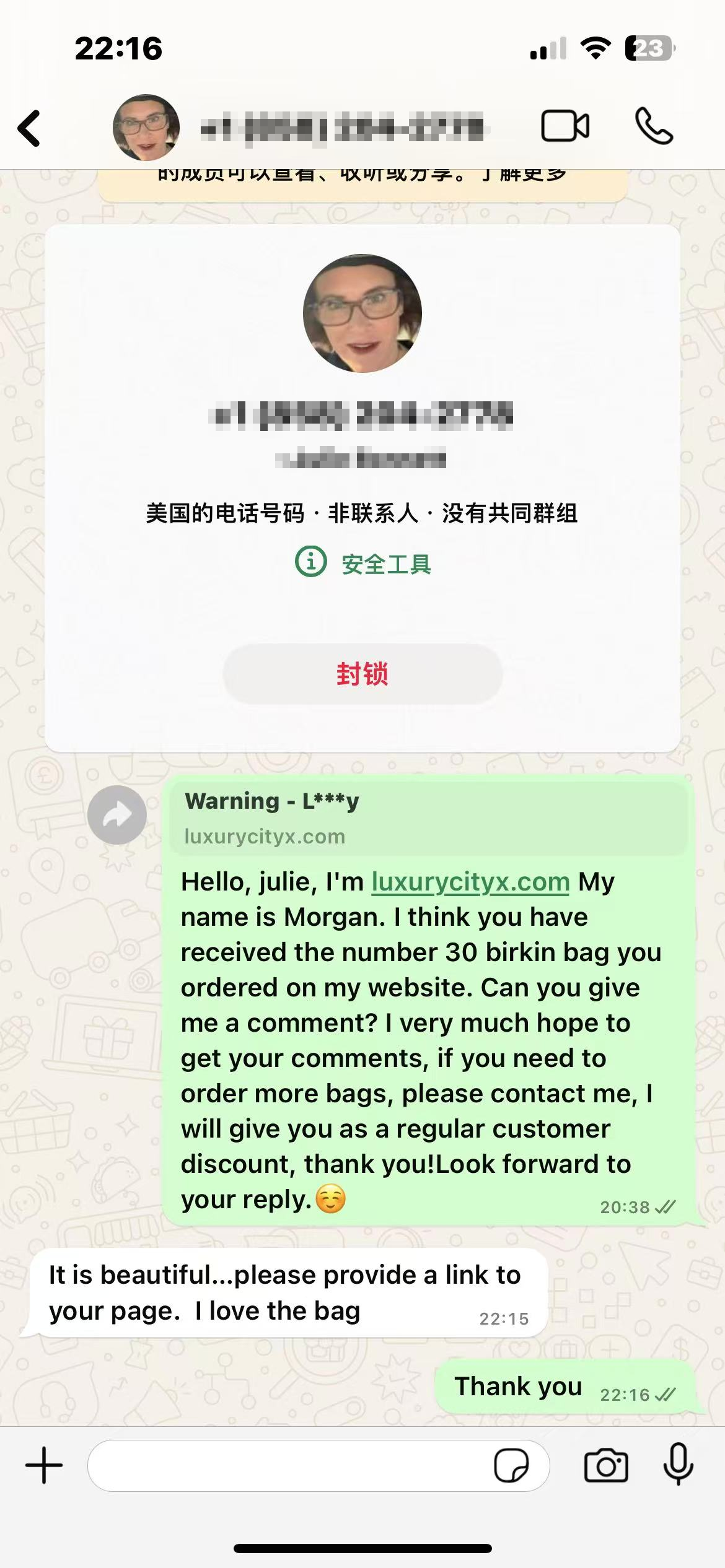Image resolution: width=725 pixels, height=1568 pixels.
Task: Open the camera to send a photo
Action: (605, 1465)
